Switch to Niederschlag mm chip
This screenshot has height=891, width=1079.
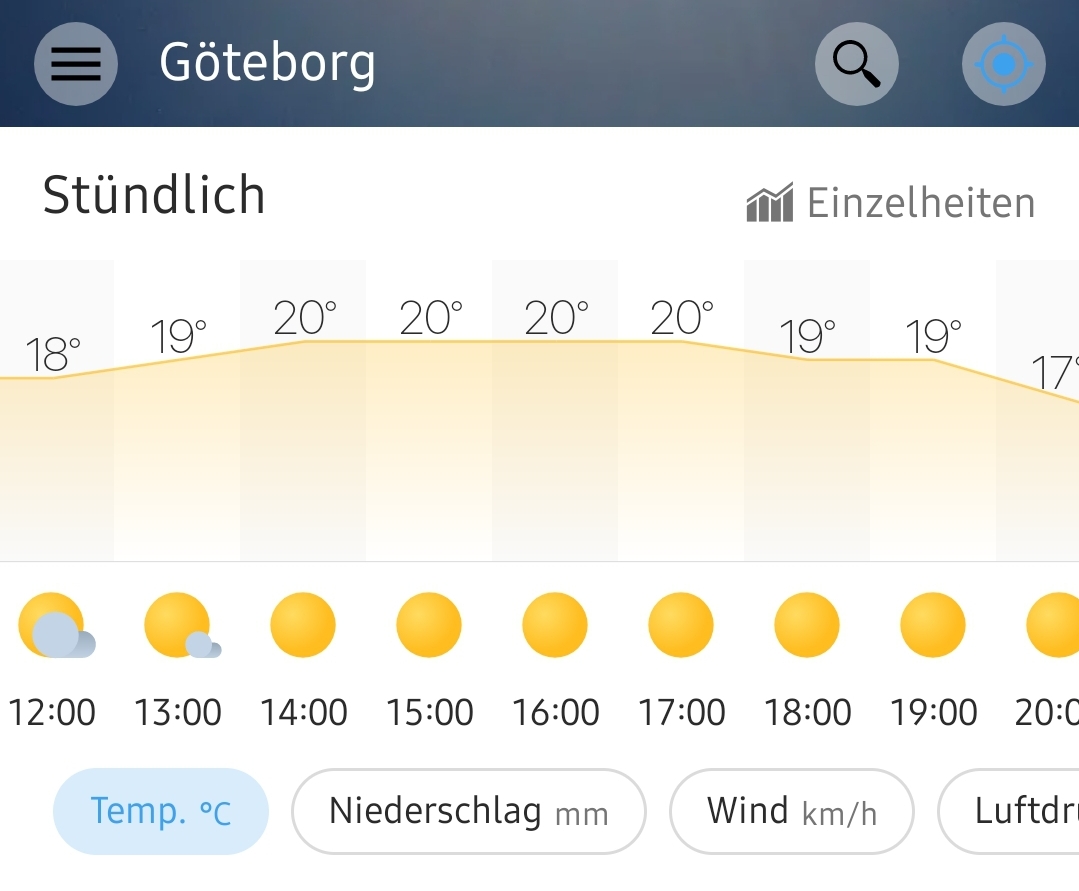[x=468, y=811]
